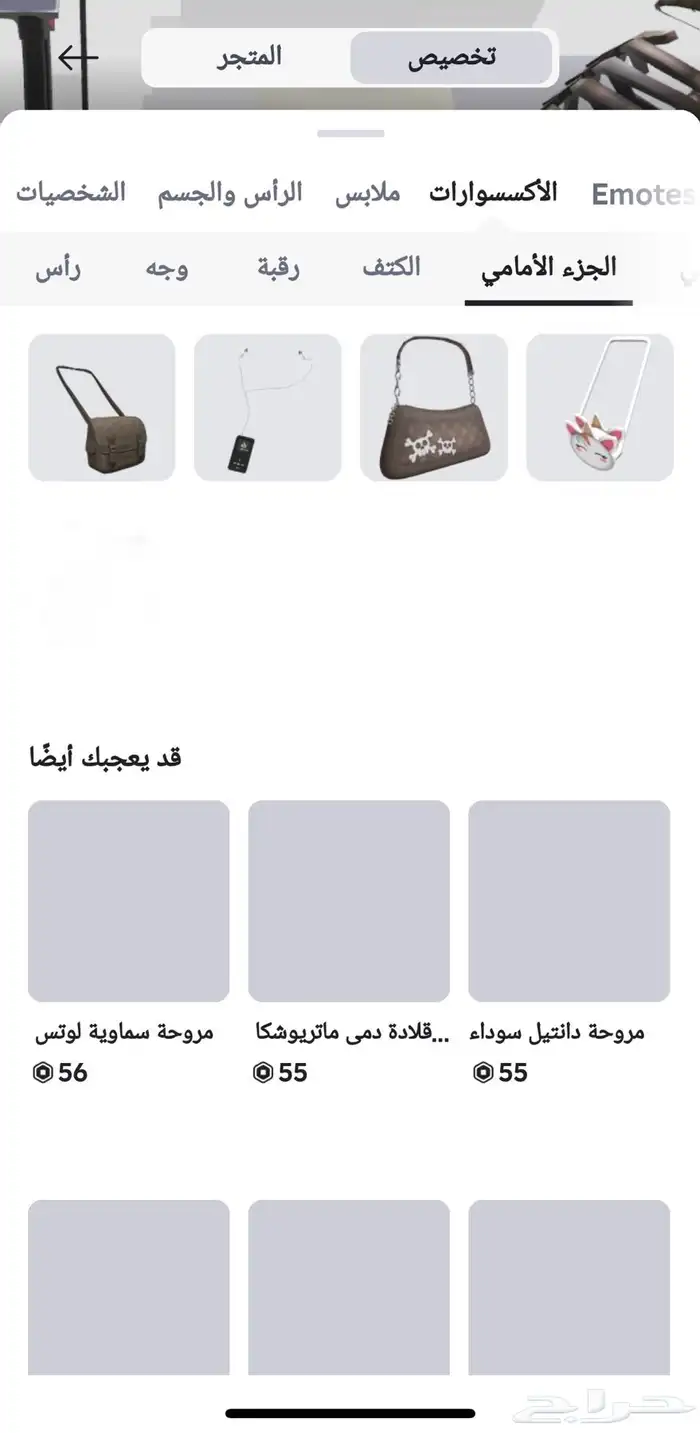The width and height of the screenshot is (700, 1433).
Task: Switch to the ملابس category
Action: coord(367,193)
